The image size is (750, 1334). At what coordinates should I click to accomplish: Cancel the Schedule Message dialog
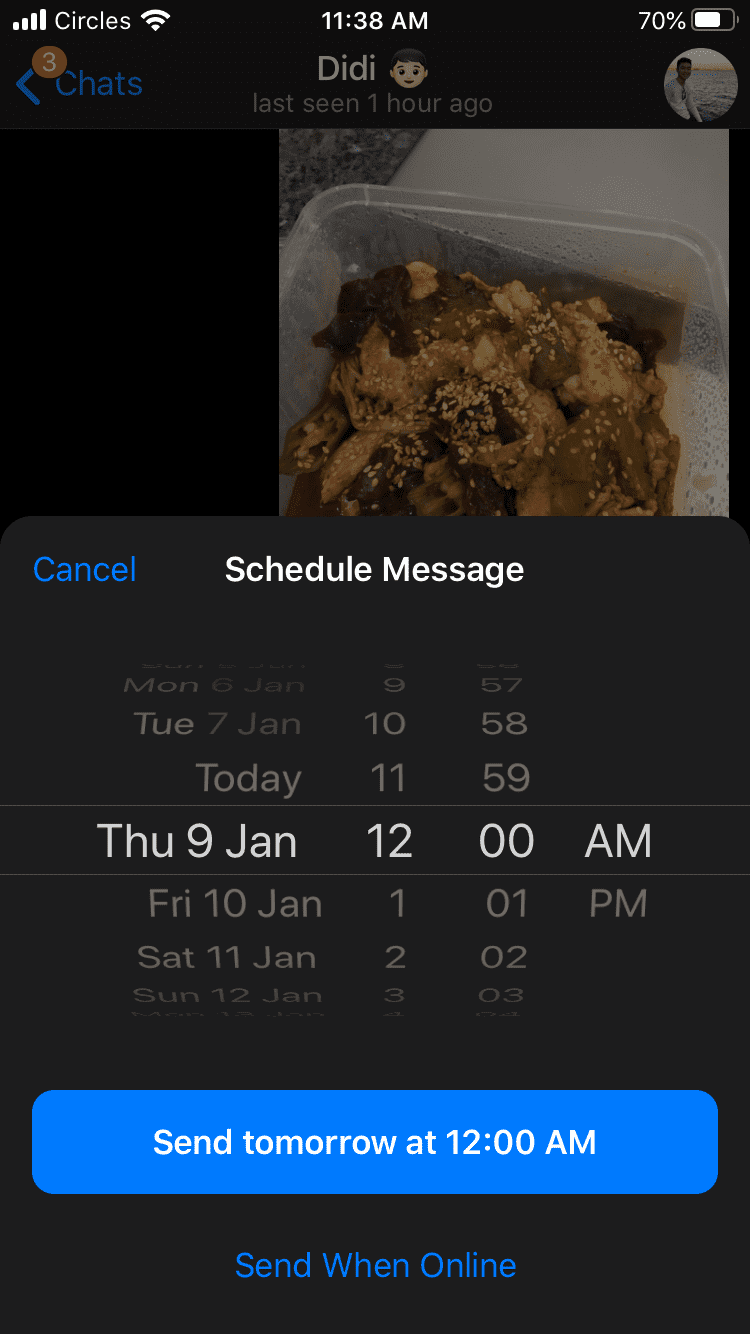85,570
